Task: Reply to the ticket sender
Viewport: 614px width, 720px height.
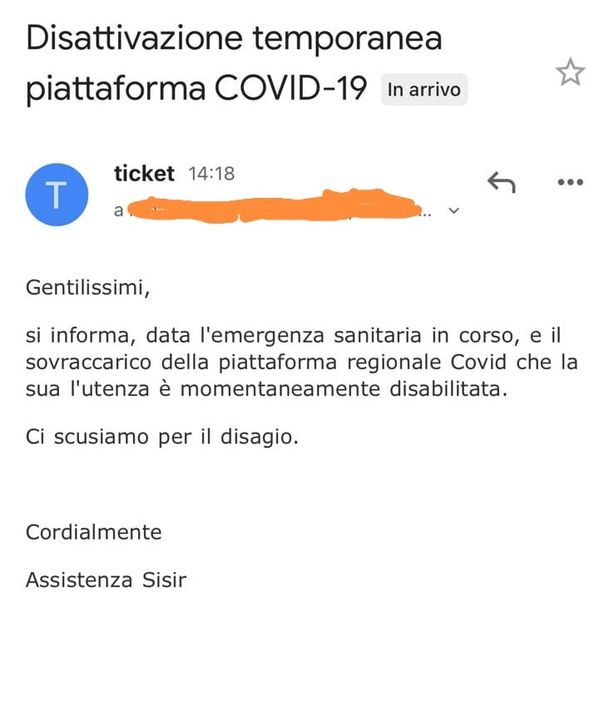Action: click(500, 182)
